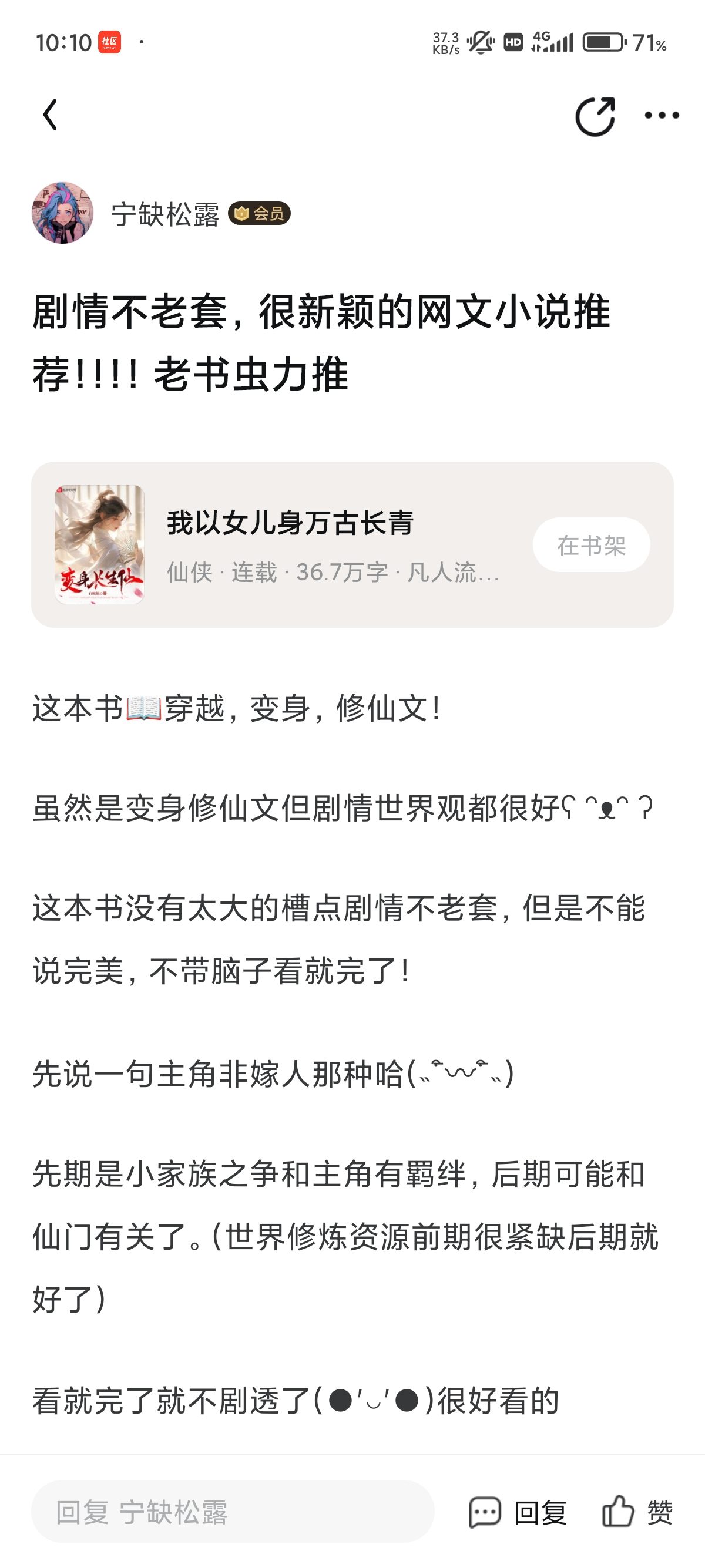The height and width of the screenshot is (1568, 705).
Task: Open 宁缺松露's profile avatar
Action: (63, 213)
